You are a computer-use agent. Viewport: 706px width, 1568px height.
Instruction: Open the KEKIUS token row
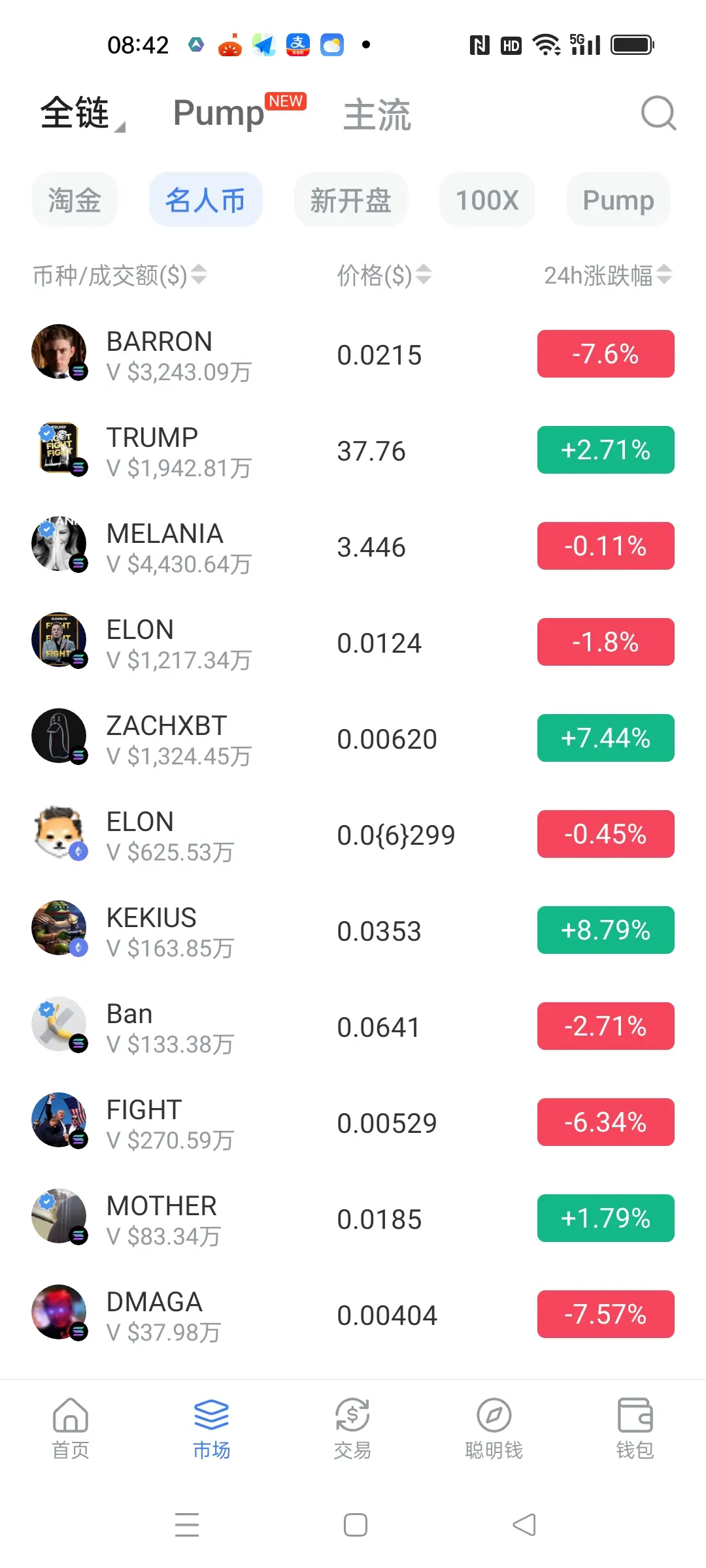click(353, 930)
